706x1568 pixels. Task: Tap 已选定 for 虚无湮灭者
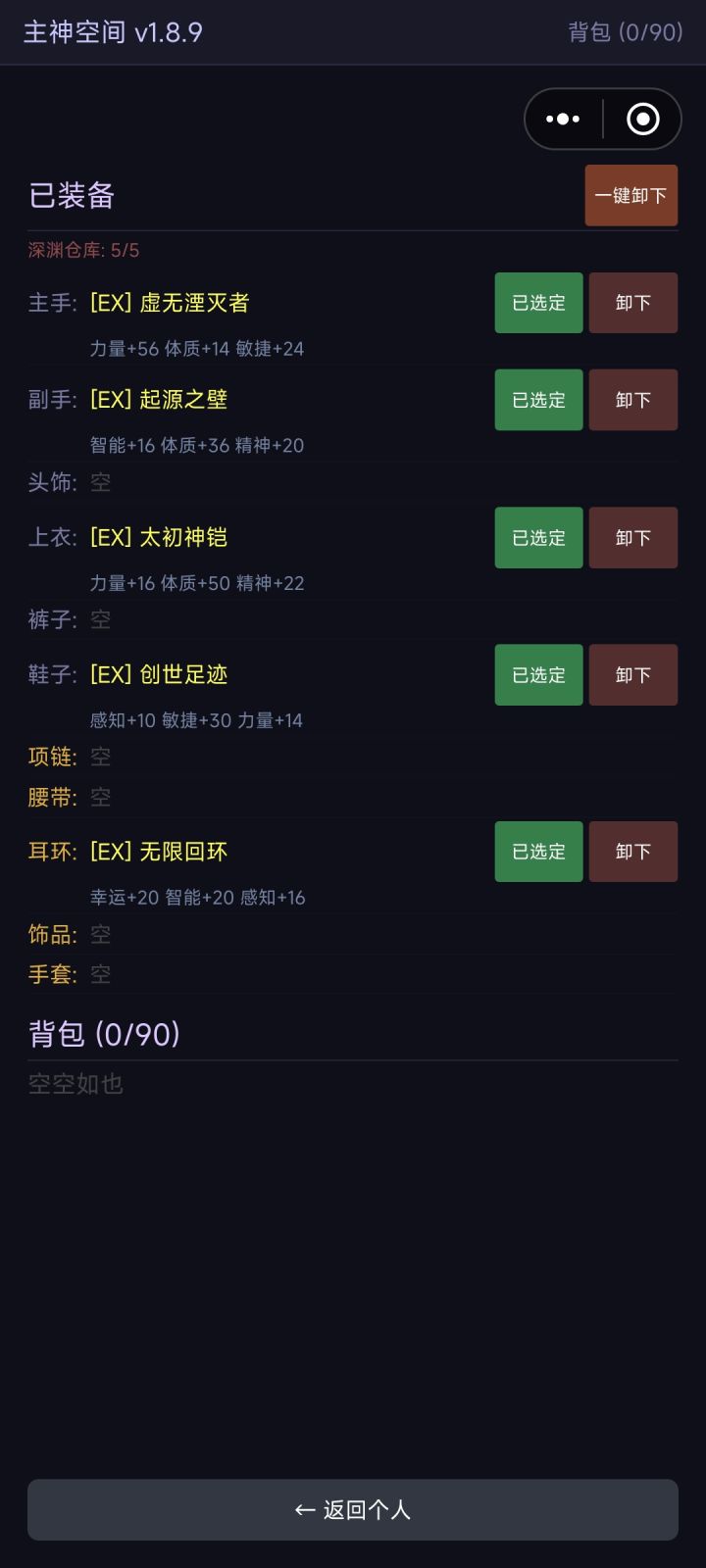pyautogui.click(x=538, y=303)
